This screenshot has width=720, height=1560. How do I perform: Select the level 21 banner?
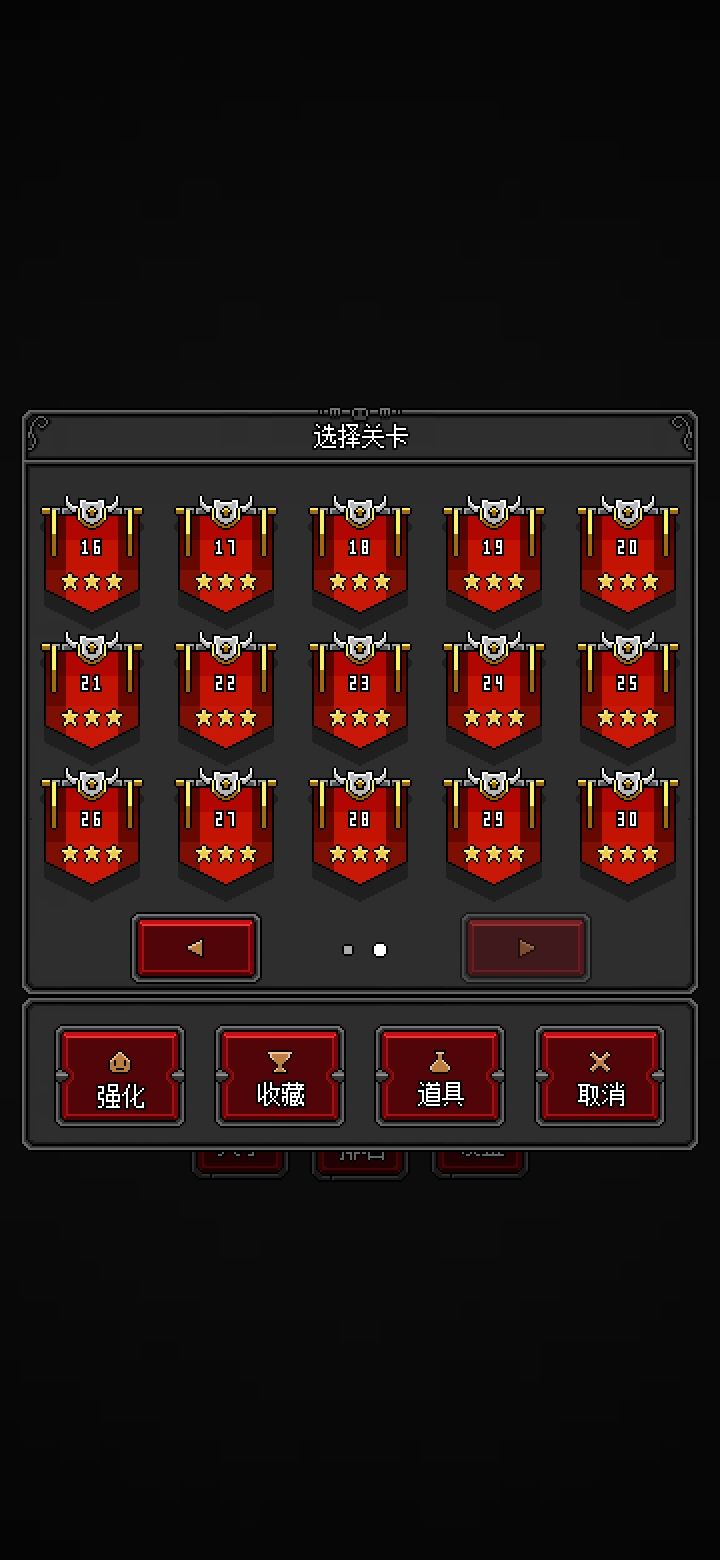tap(91, 692)
